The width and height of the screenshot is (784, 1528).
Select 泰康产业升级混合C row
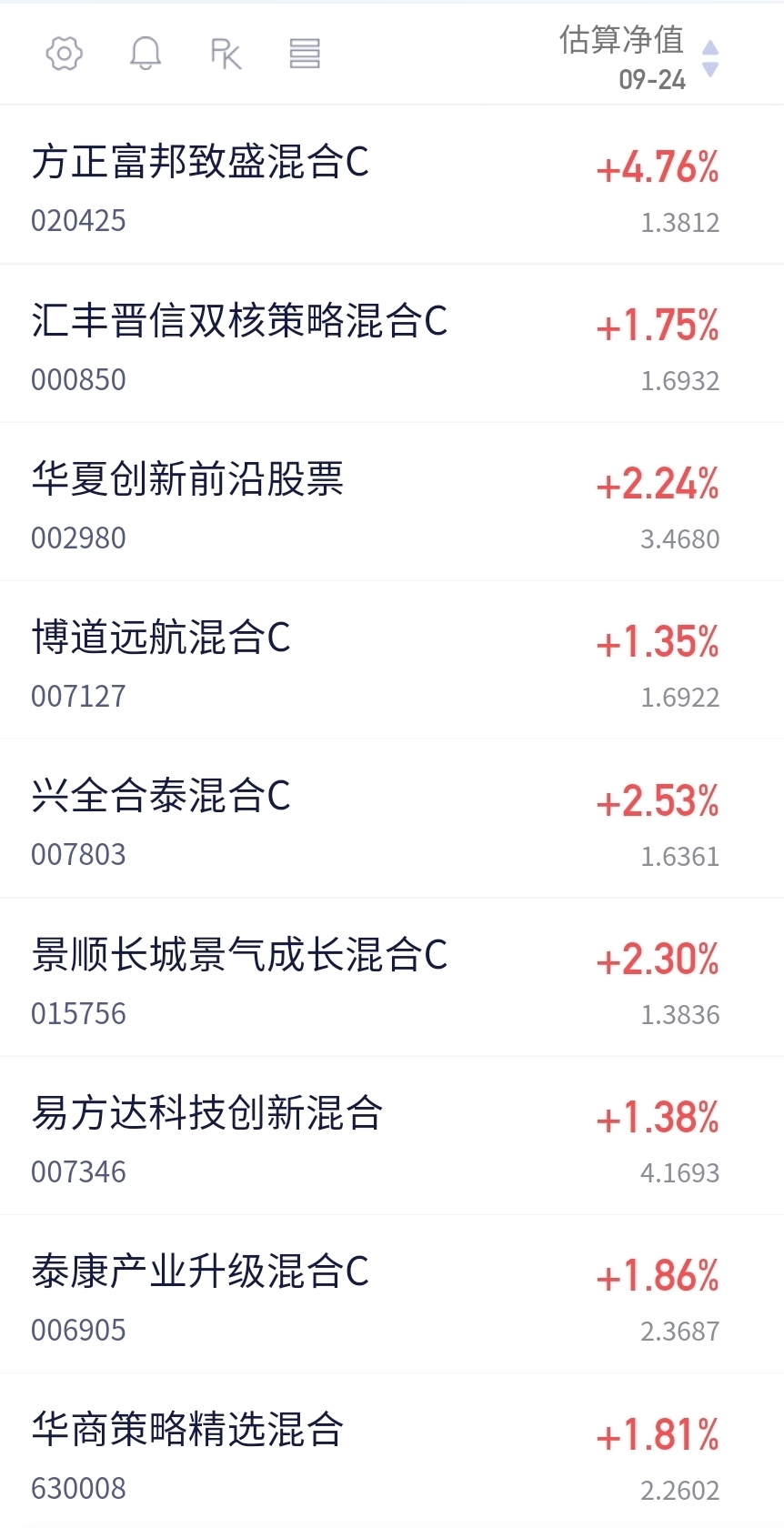(392, 1294)
